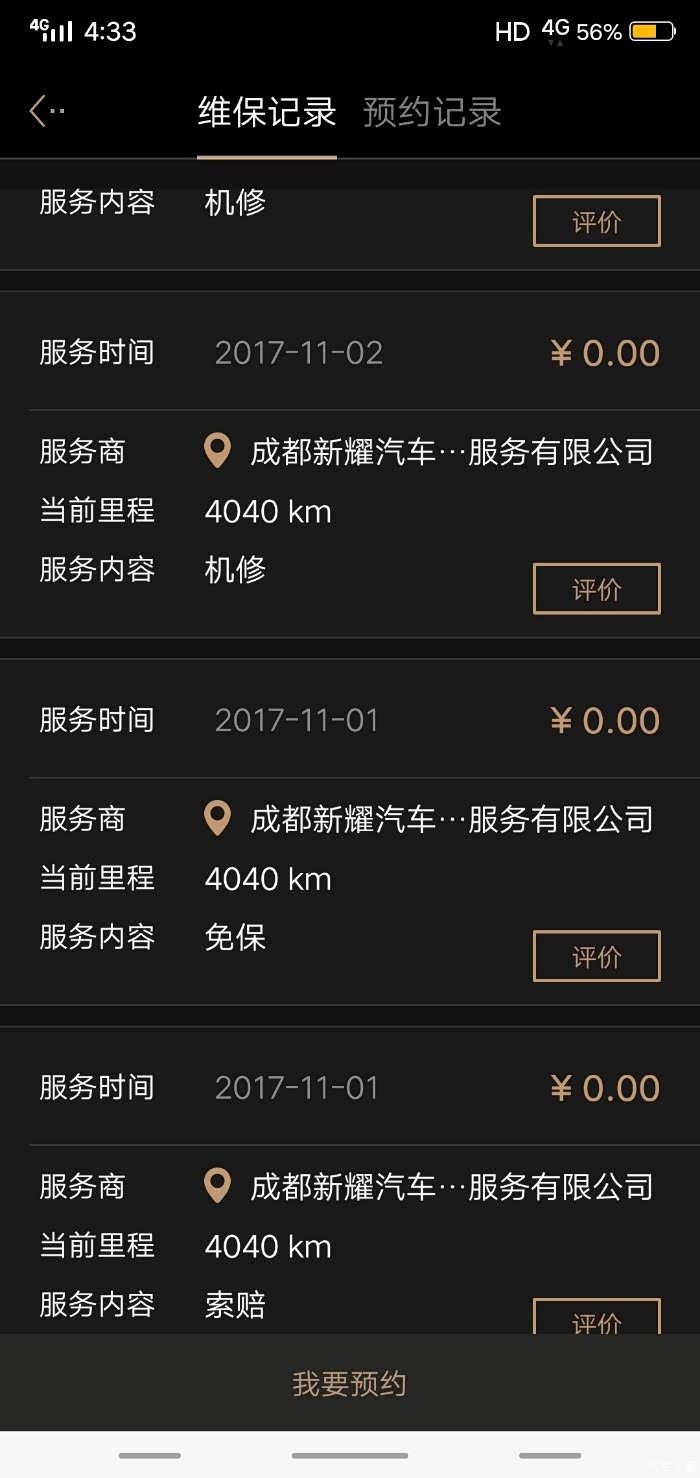Open service provider location in the 免保 record
Screen dimensions: 700x1478
217,819
